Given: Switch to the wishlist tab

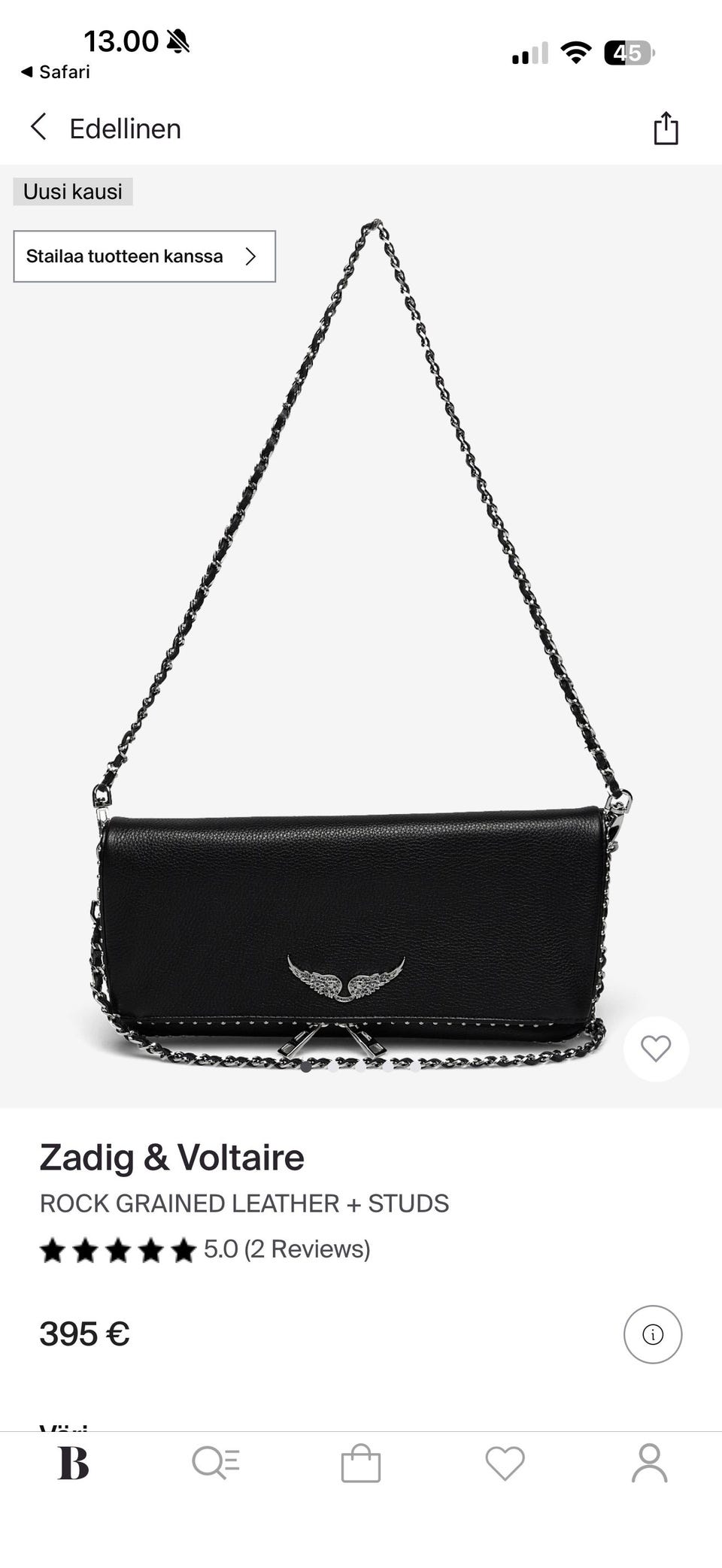Looking at the screenshot, I should 505,1464.
